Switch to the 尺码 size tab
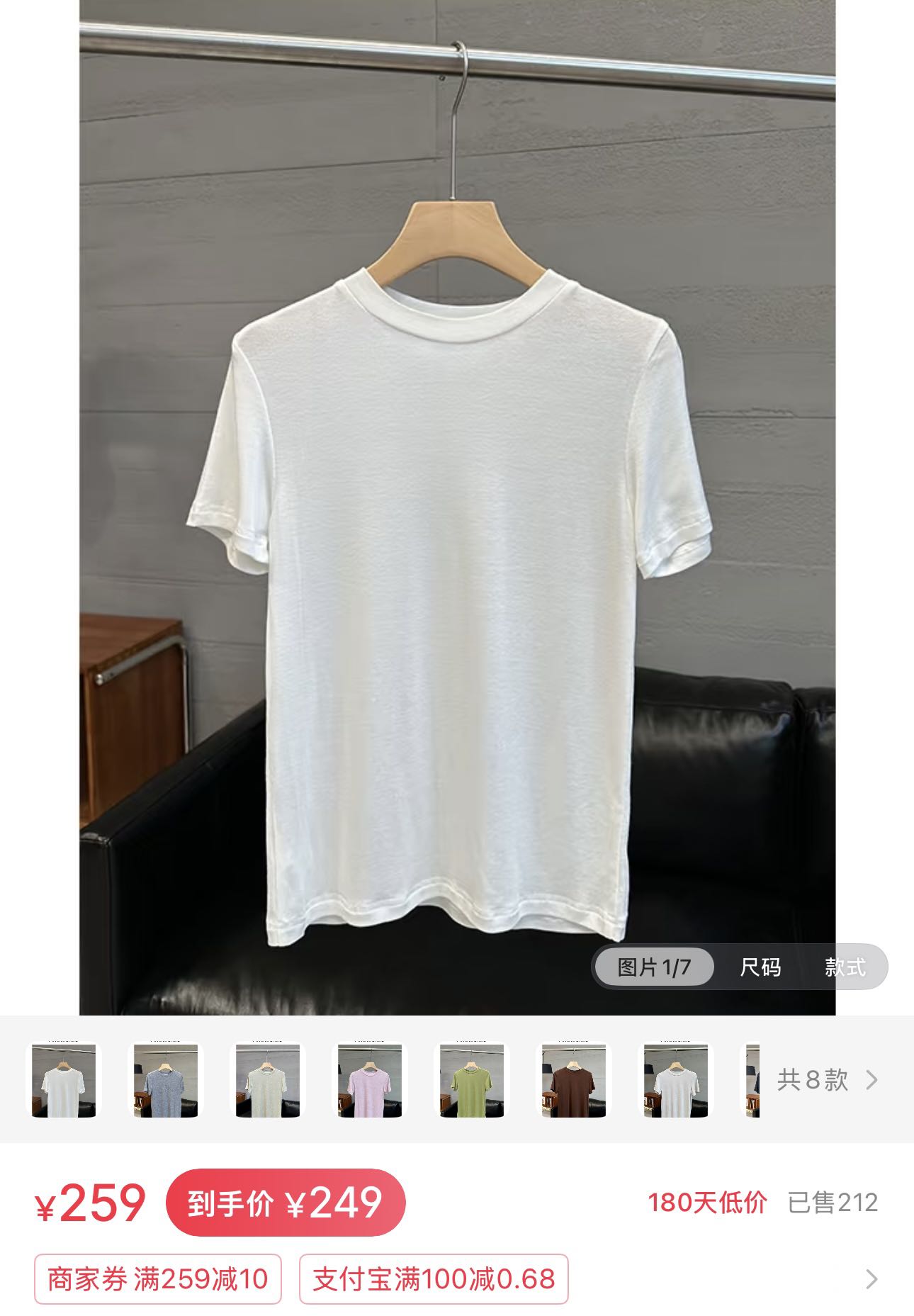The width and height of the screenshot is (914, 1316). pos(760,967)
